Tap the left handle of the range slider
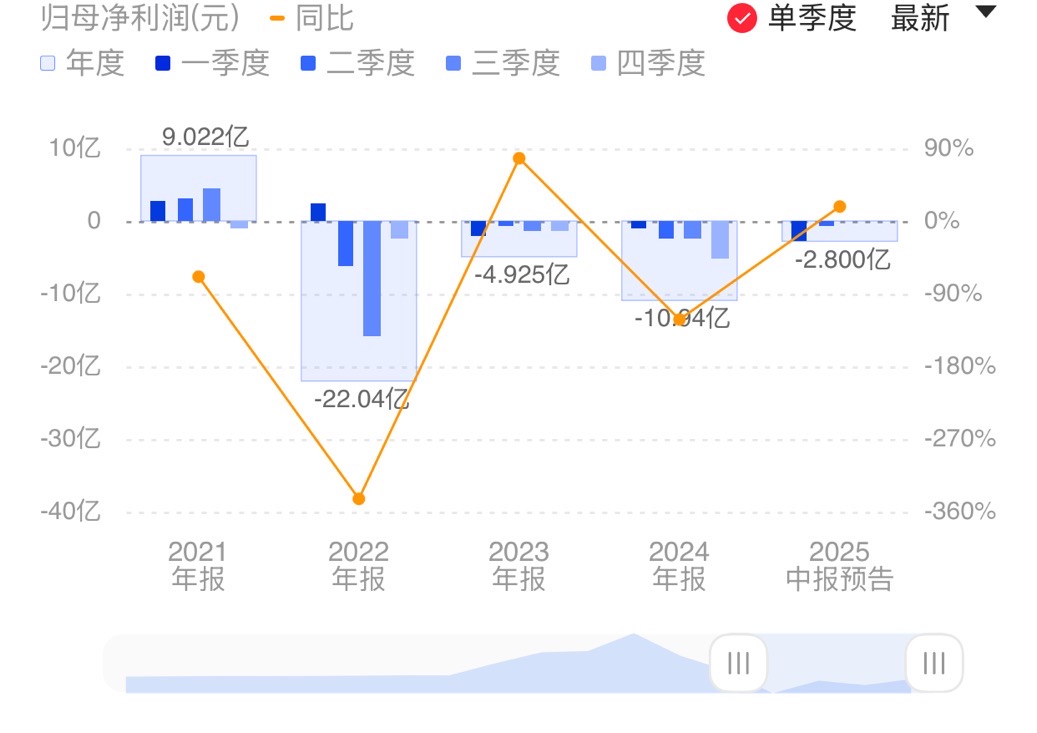This screenshot has height=733, width=1037. click(738, 663)
